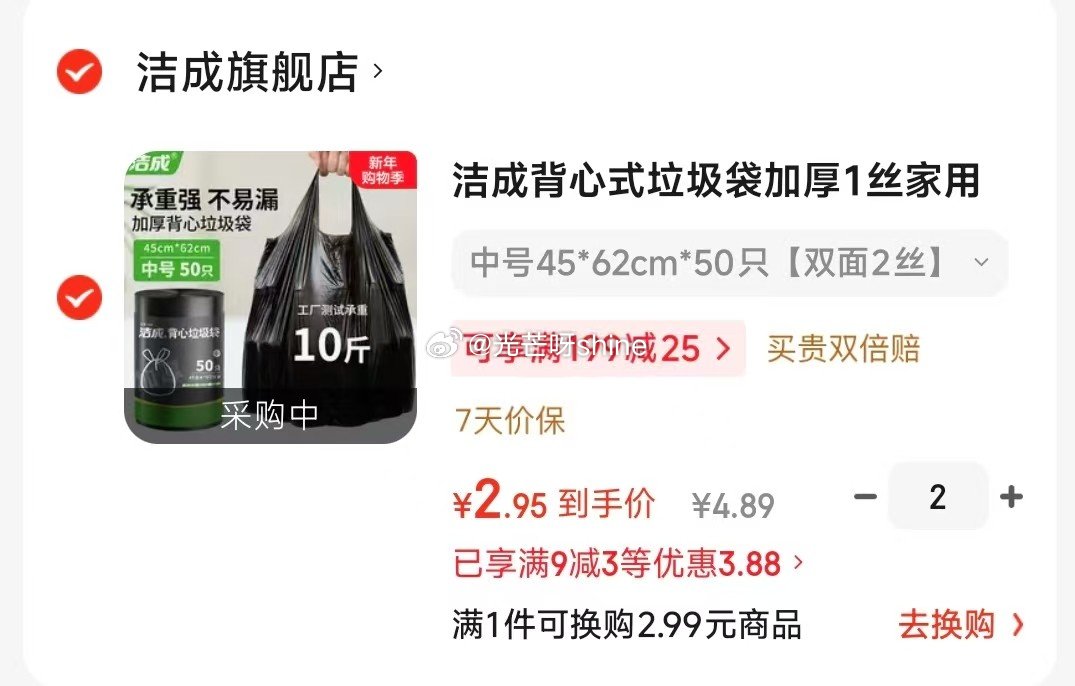Open the garbage bag product image
1075x686 pixels.
tap(270, 297)
